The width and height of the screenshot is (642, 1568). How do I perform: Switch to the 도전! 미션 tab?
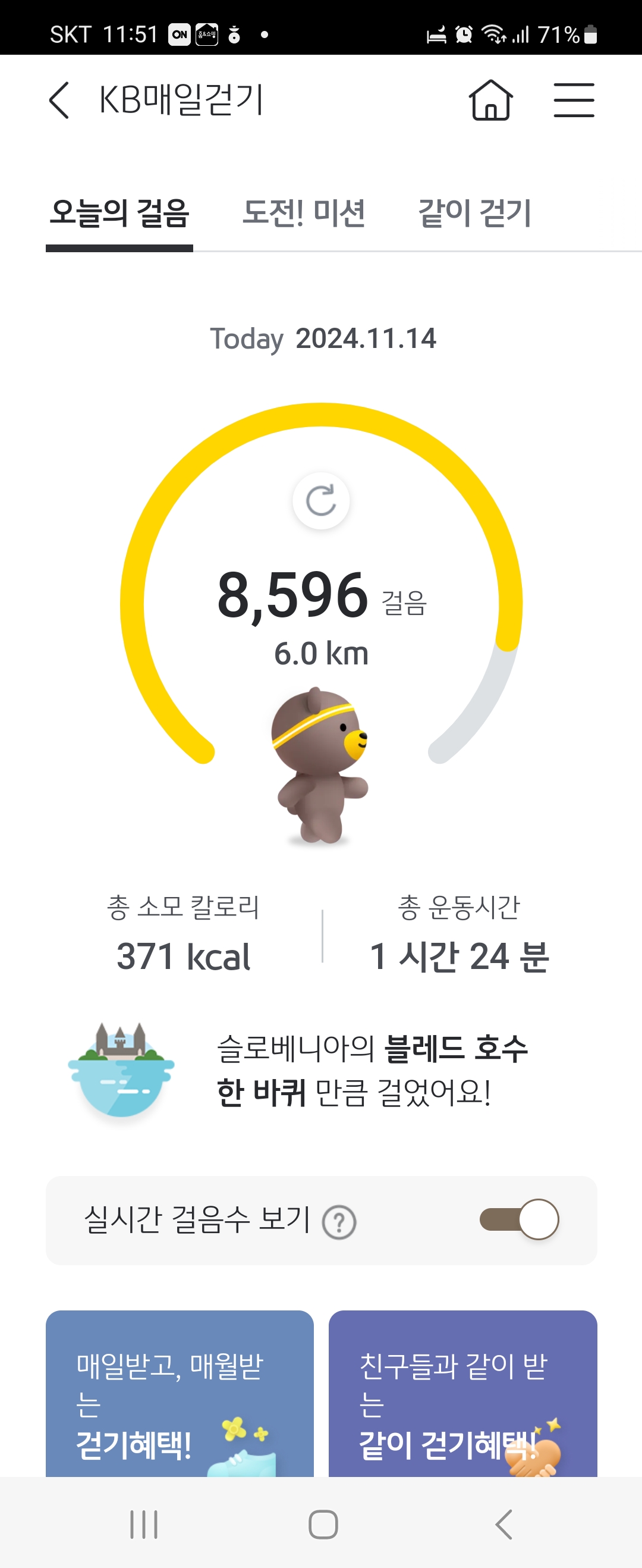pyautogui.click(x=304, y=214)
